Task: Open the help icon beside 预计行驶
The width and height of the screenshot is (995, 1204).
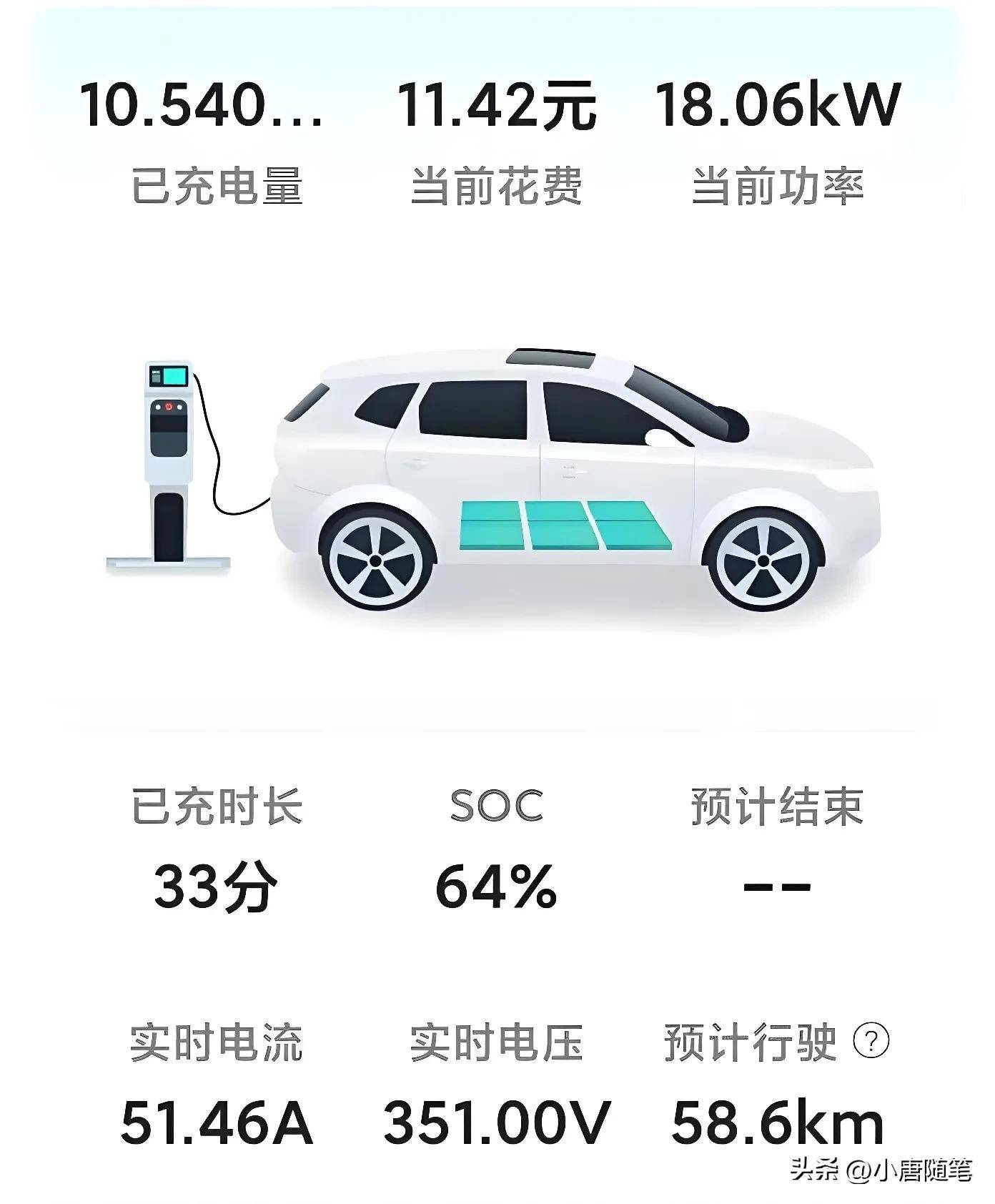Action: click(871, 1041)
